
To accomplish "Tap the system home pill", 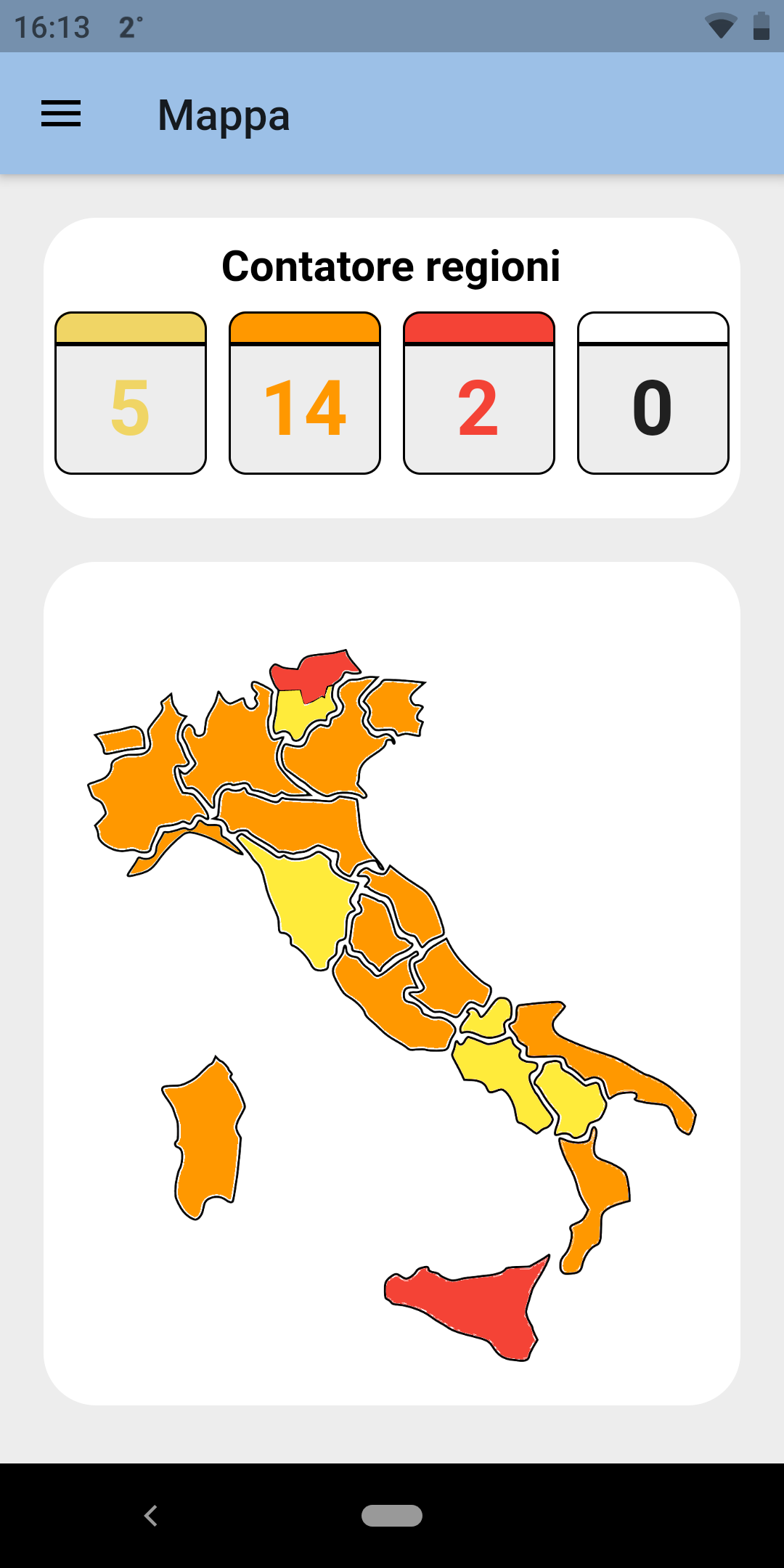I will pyautogui.click(x=392, y=1516).
